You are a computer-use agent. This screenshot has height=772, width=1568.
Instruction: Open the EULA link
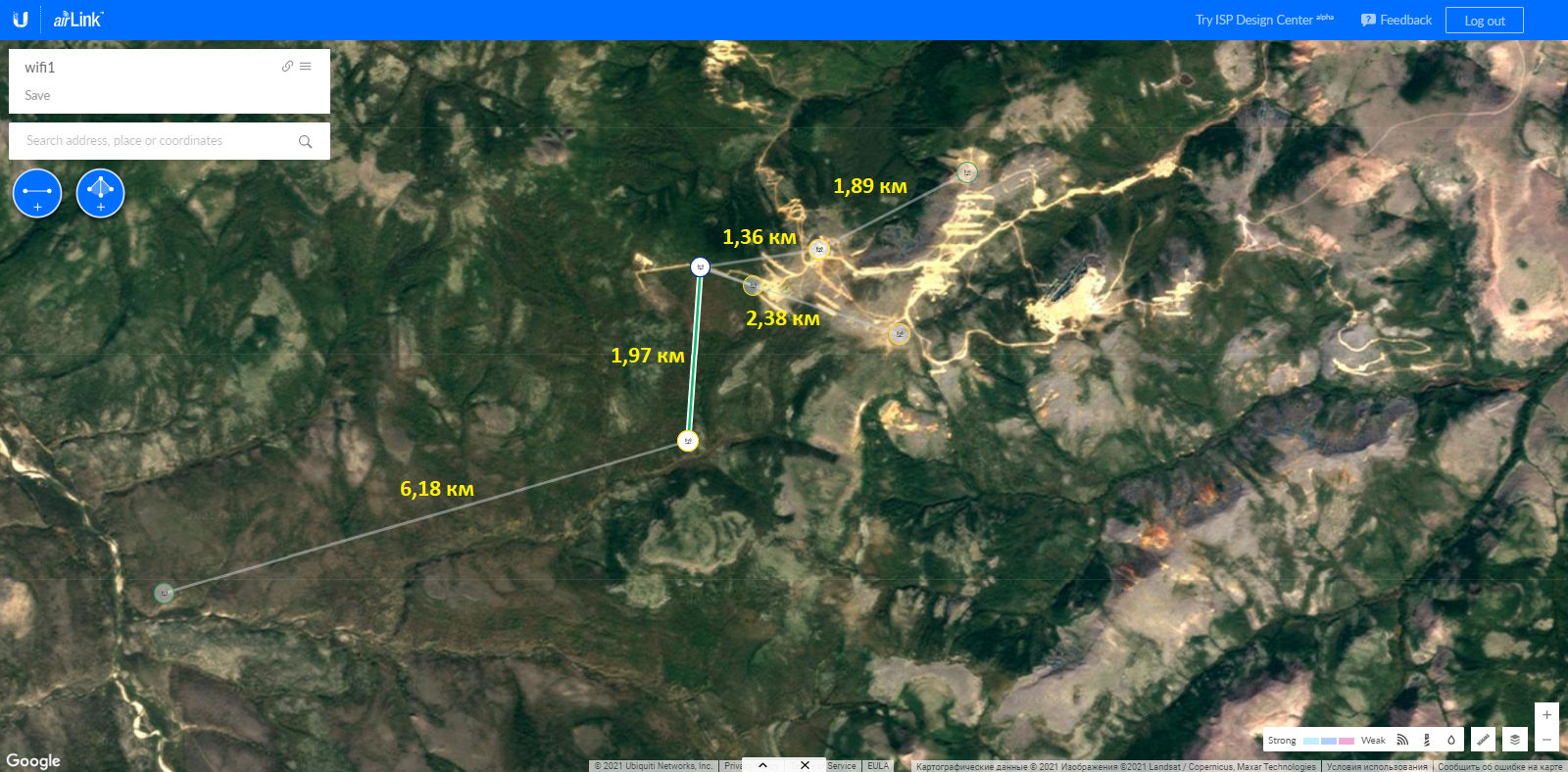pyautogui.click(x=877, y=766)
